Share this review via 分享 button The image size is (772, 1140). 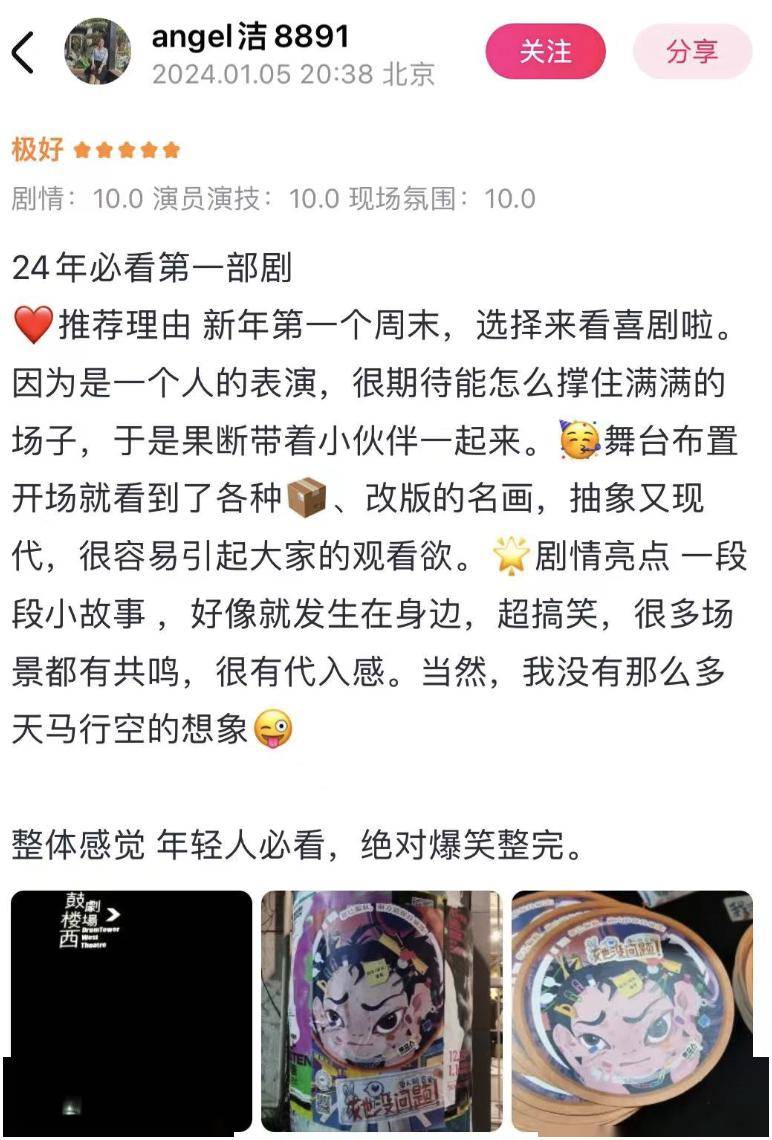click(x=692, y=51)
